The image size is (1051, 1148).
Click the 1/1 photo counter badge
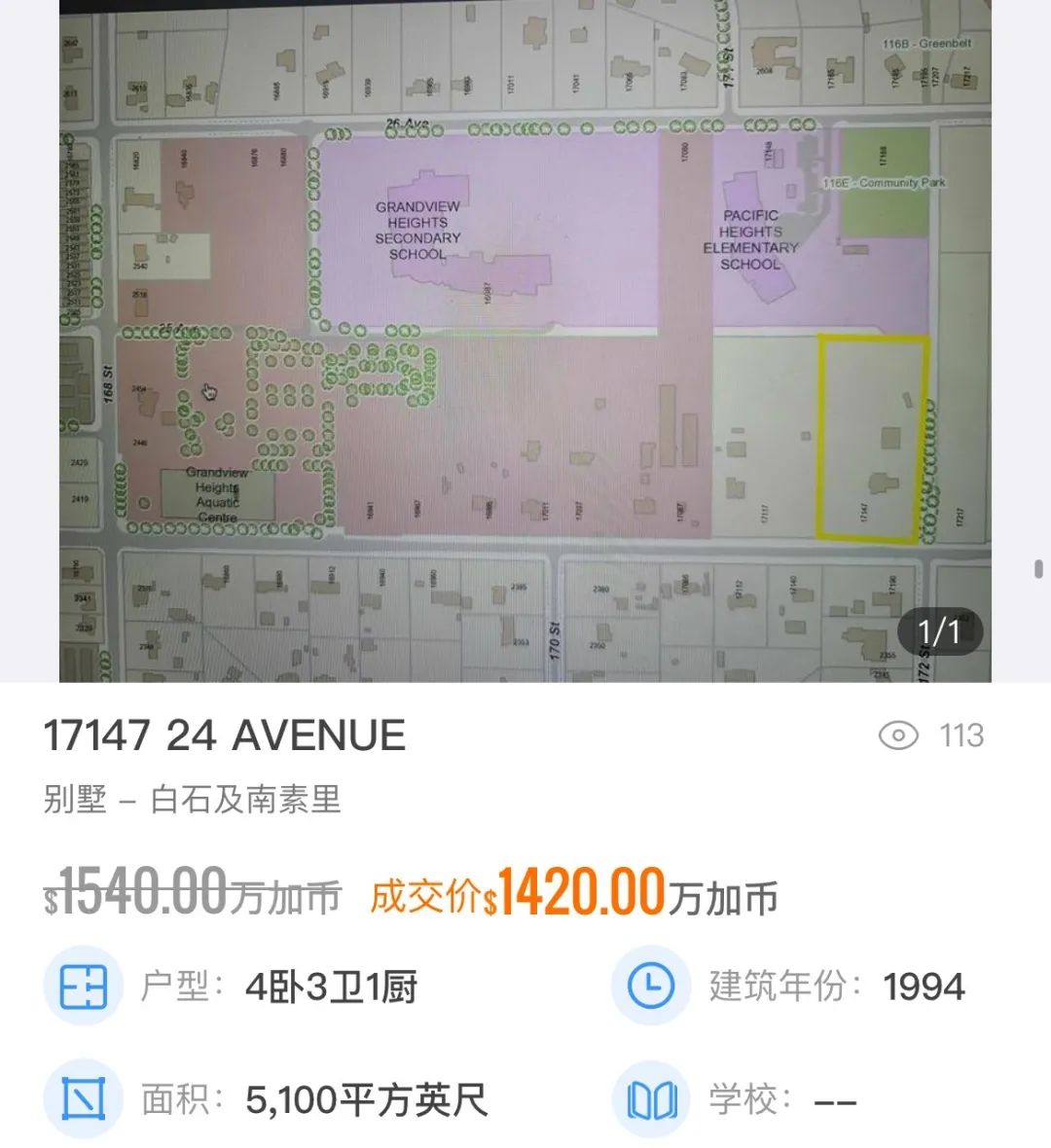pos(939,631)
